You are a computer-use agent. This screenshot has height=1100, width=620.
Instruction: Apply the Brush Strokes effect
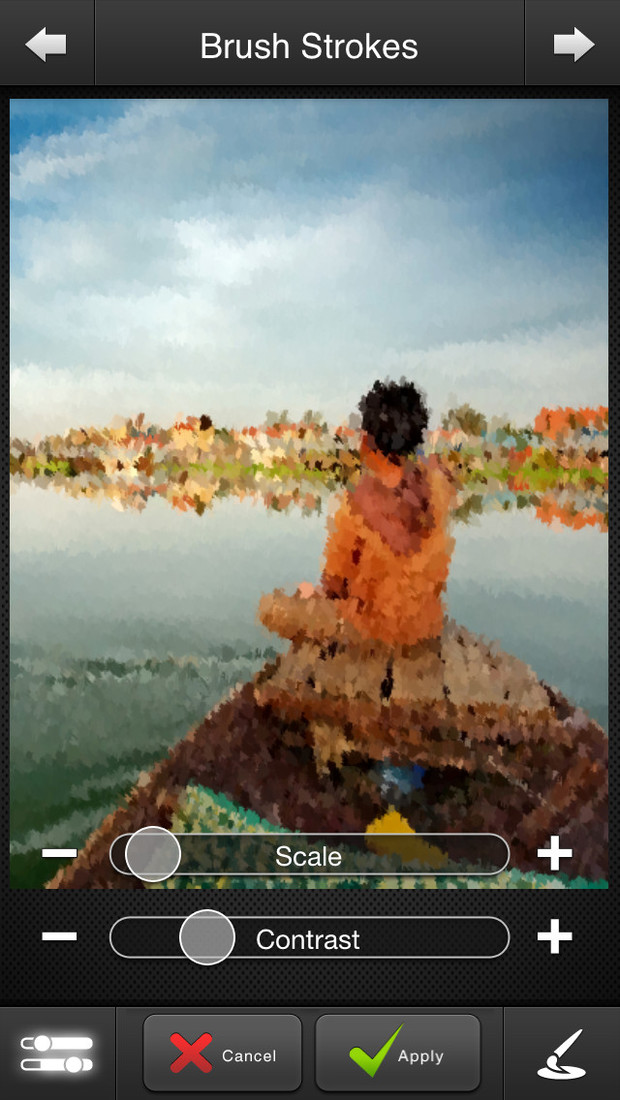(x=398, y=1055)
